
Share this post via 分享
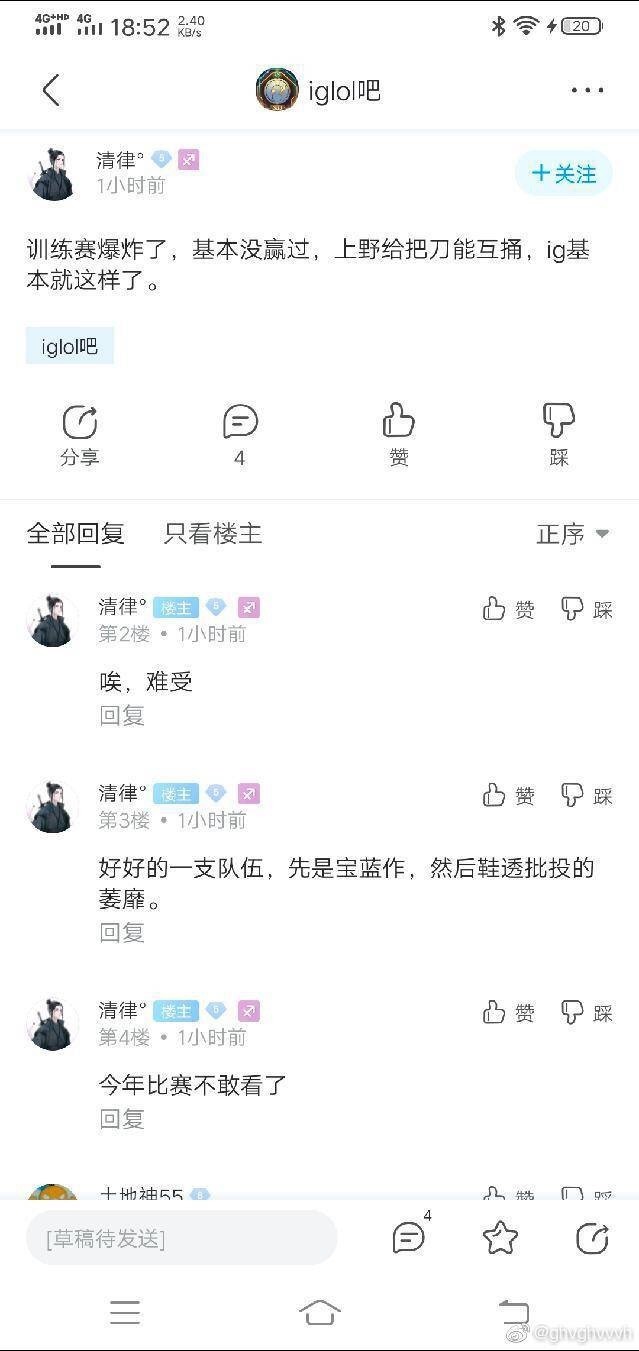[80, 435]
